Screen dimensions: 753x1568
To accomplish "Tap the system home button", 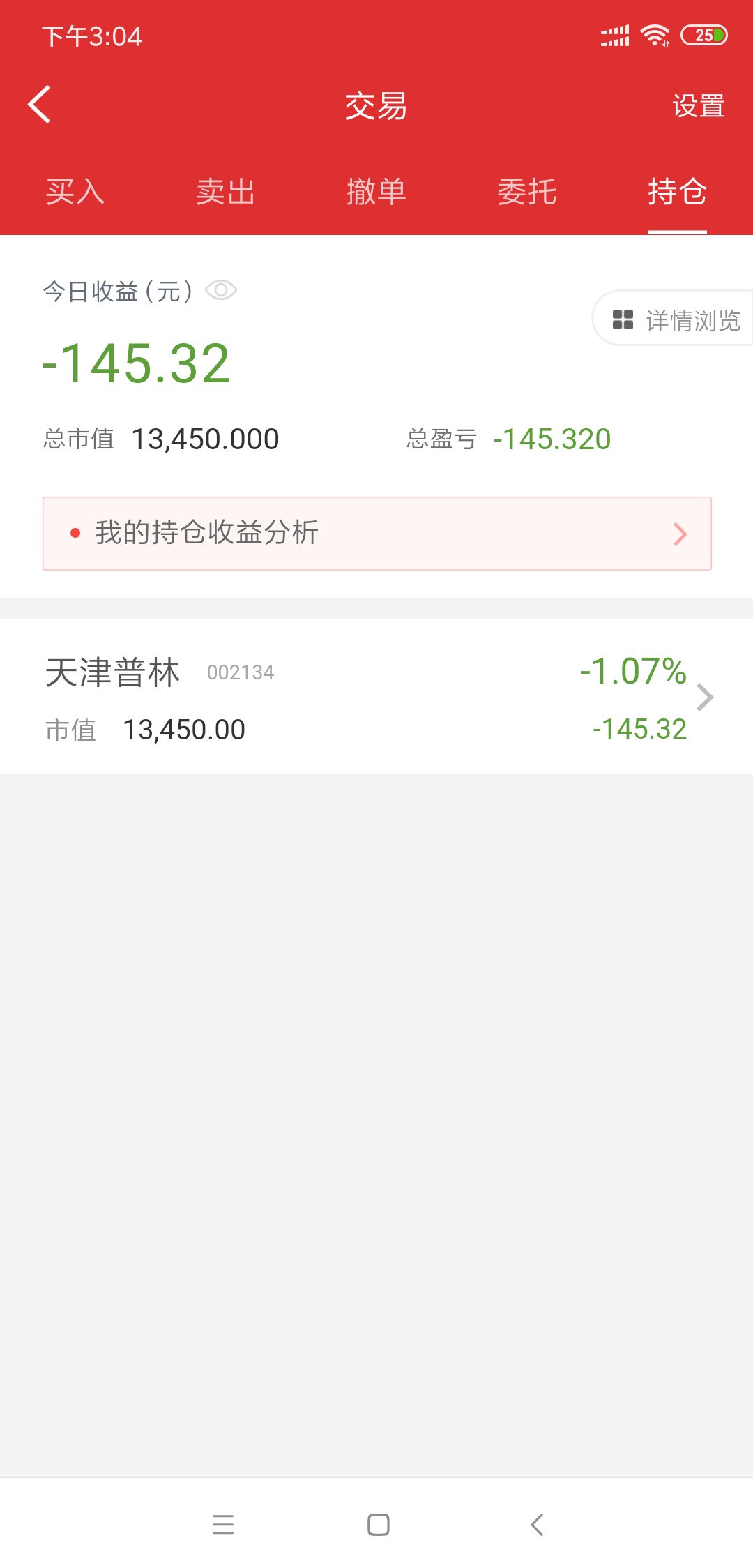I will 378,1525.
